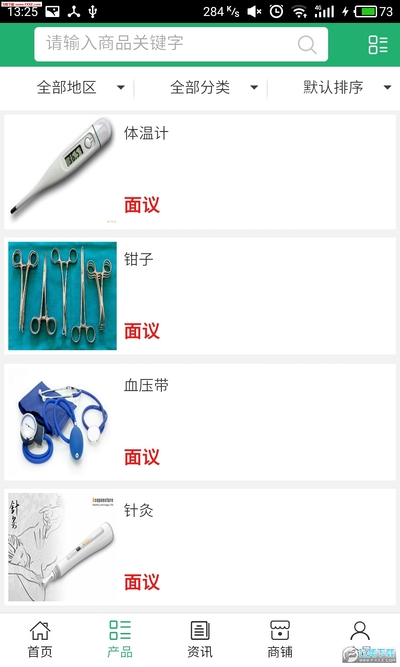Open the 商铺 shops tab
This screenshot has width=400, height=667.
point(280,639)
